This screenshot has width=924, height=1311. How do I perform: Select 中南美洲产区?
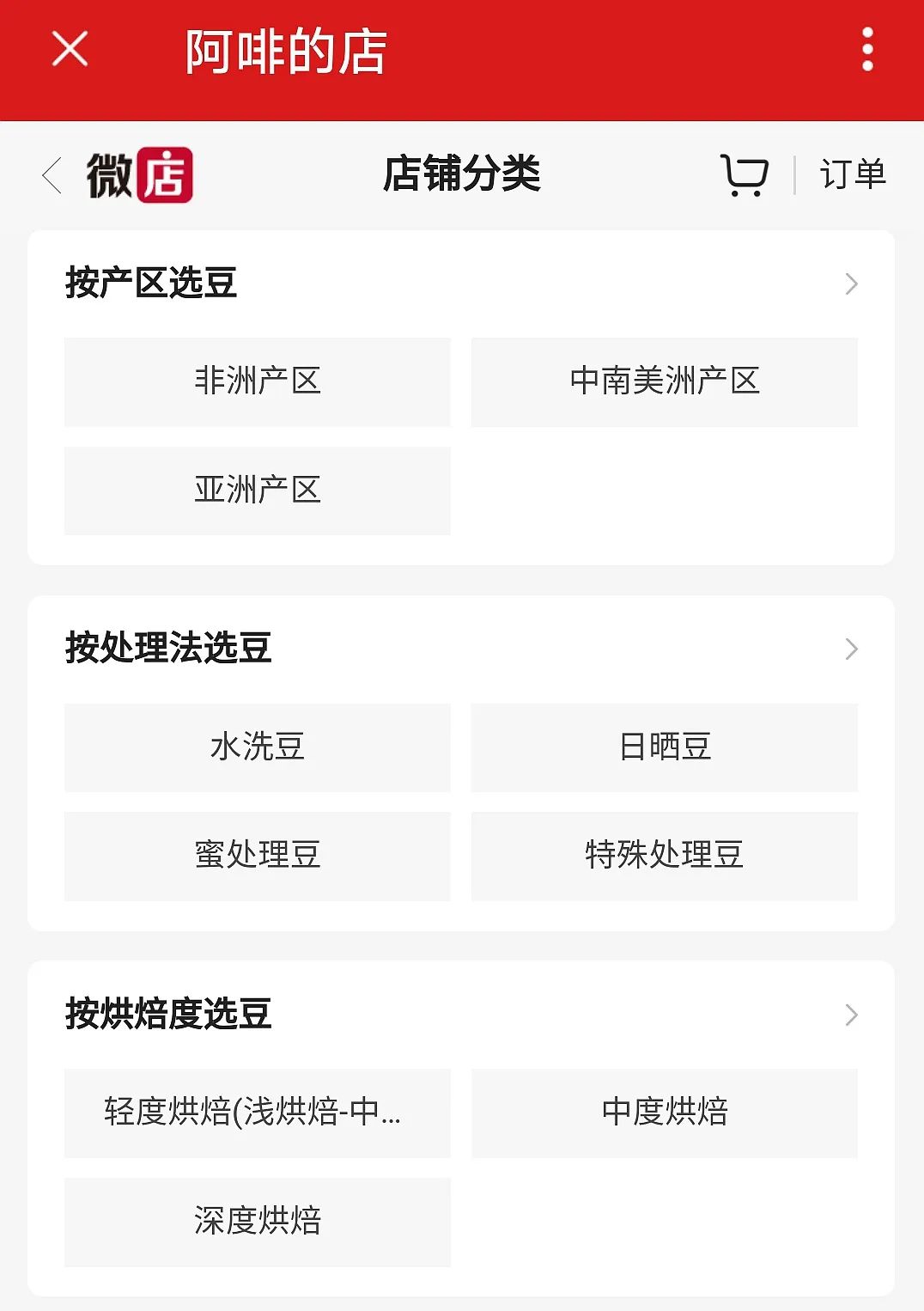point(664,381)
